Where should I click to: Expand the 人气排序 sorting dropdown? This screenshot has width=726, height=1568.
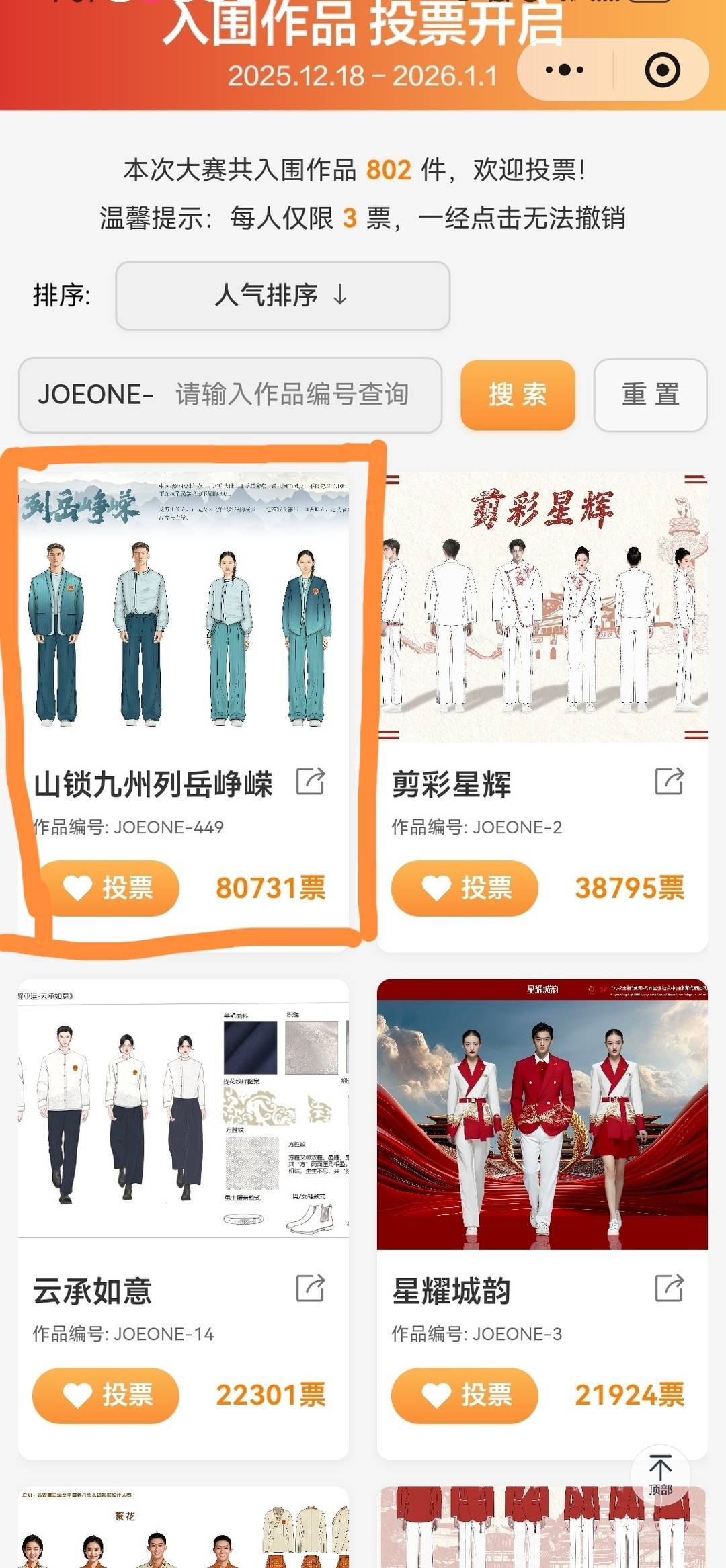(282, 296)
